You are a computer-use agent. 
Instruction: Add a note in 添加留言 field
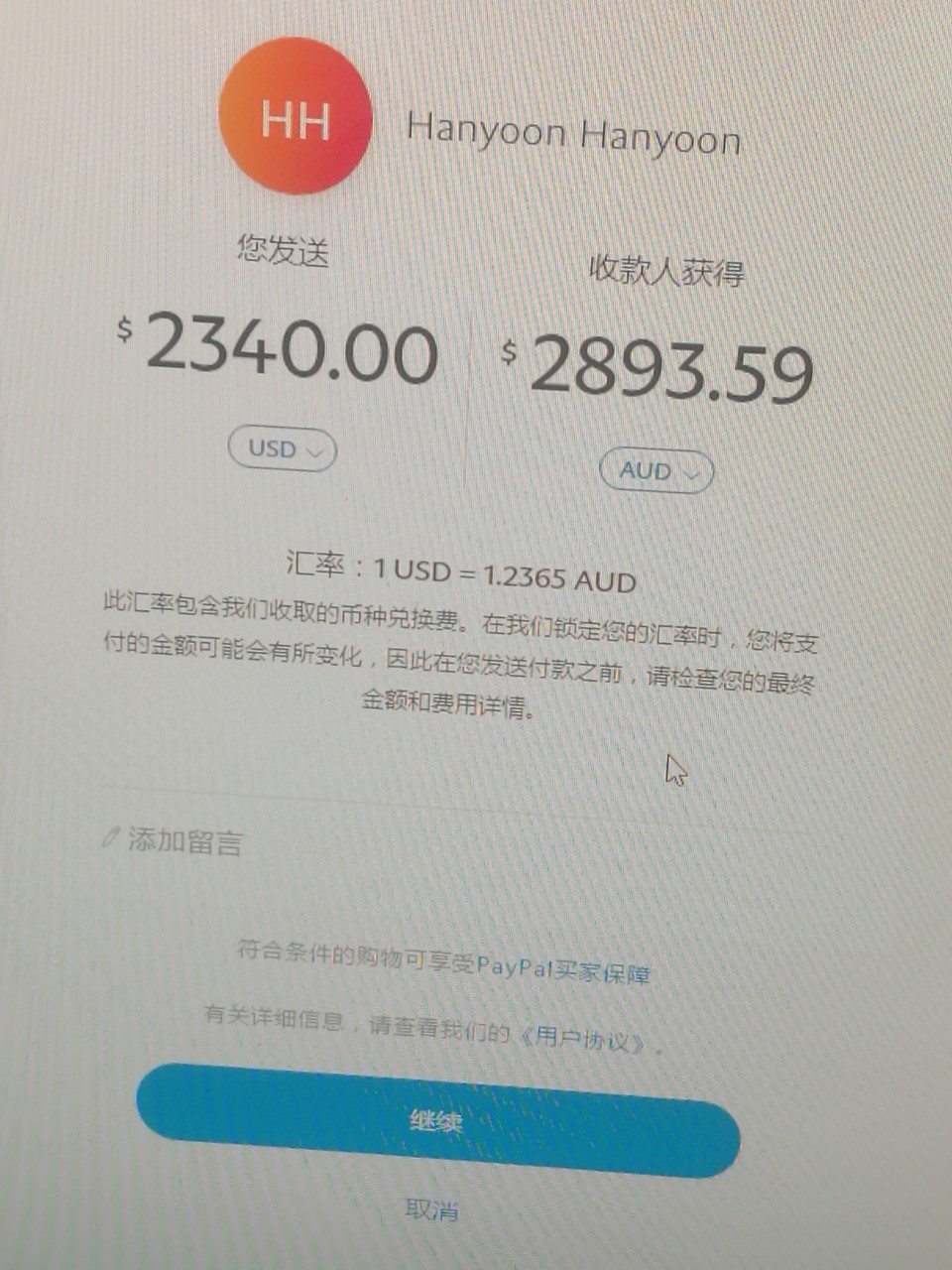point(184,841)
